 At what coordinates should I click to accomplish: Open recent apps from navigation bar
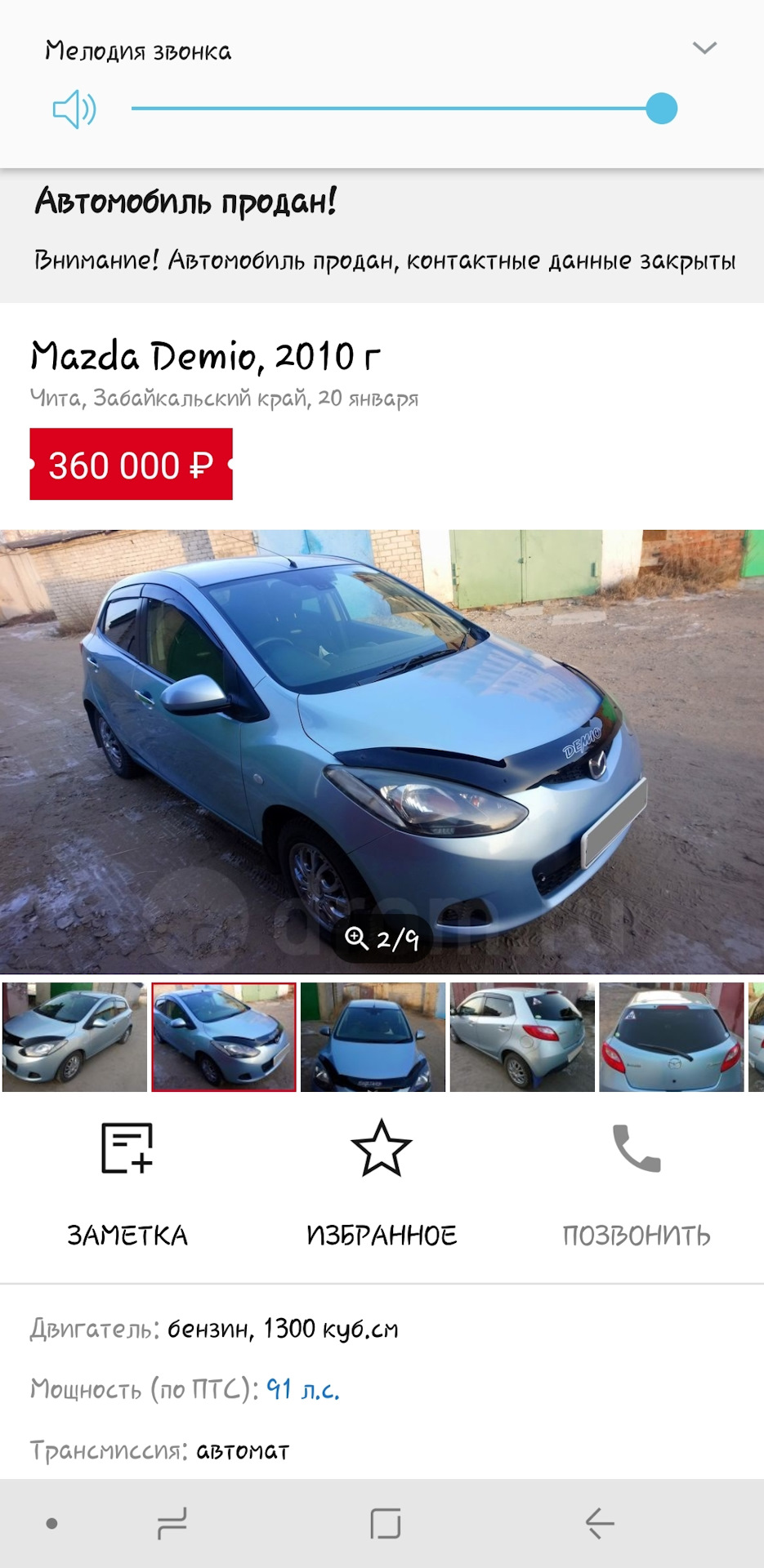click(172, 1523)
